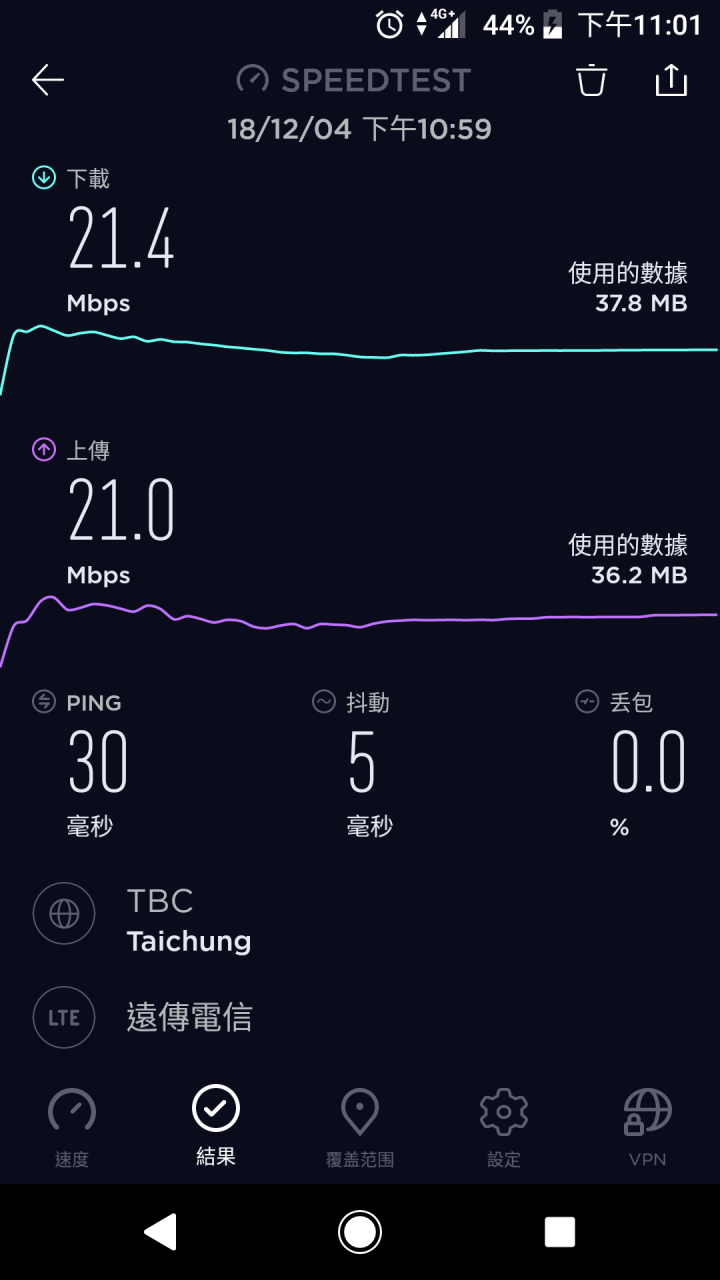
Task: Delete this speed test result
Action: click(x=592, y=80)
